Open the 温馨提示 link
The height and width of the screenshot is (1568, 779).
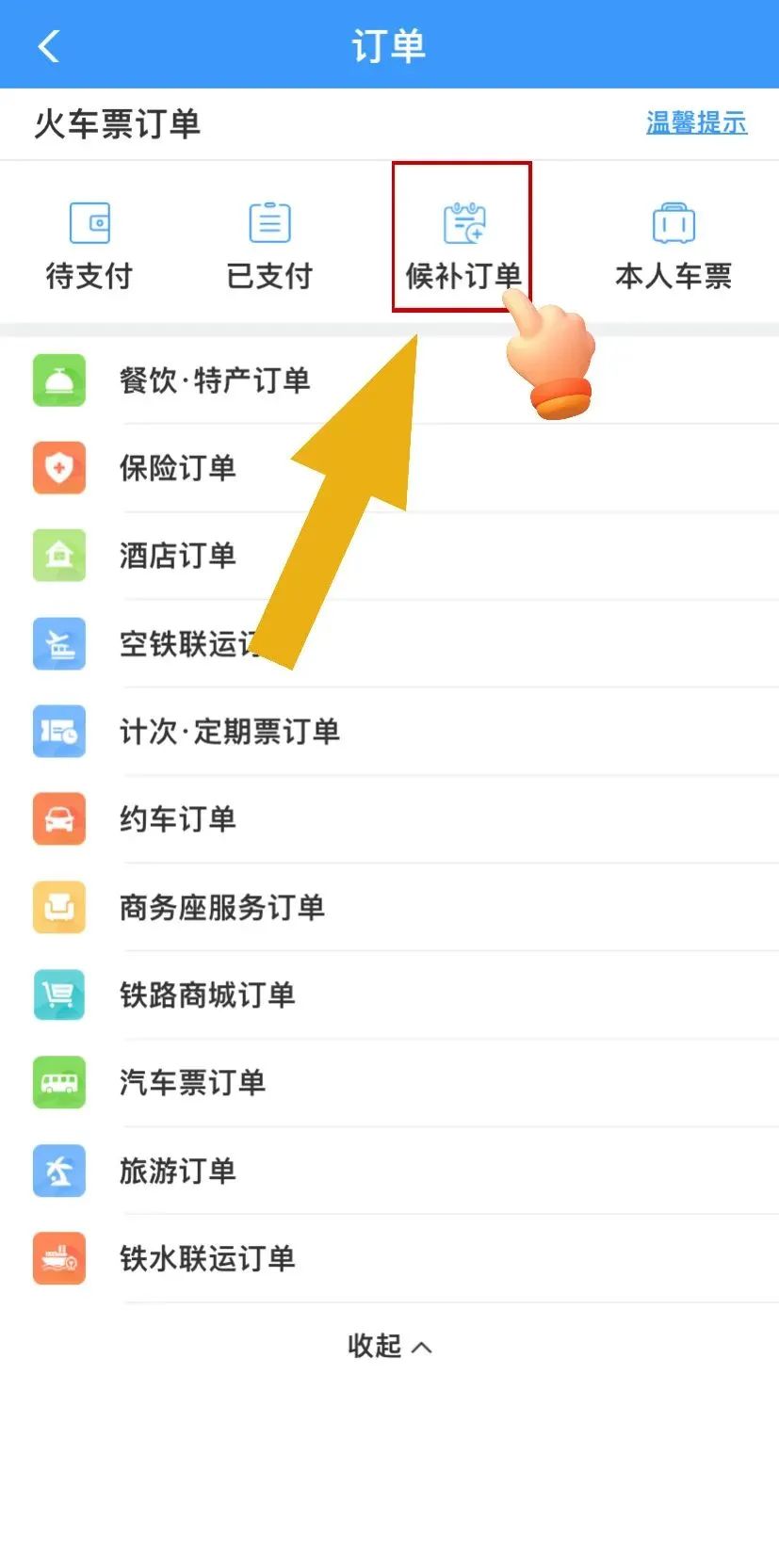click(x=696, y=122)
